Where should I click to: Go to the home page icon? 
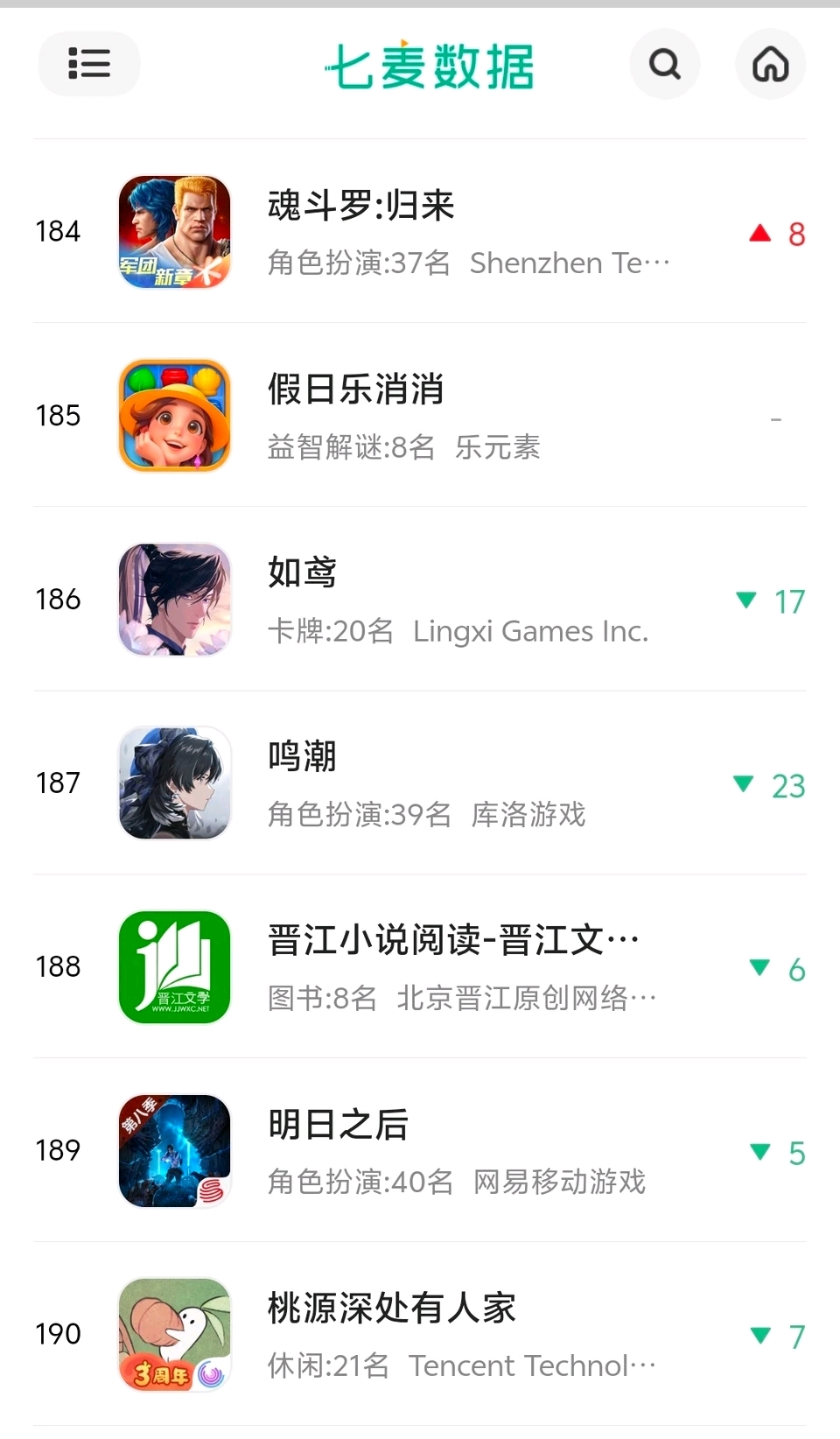click(x=770, y=64)
